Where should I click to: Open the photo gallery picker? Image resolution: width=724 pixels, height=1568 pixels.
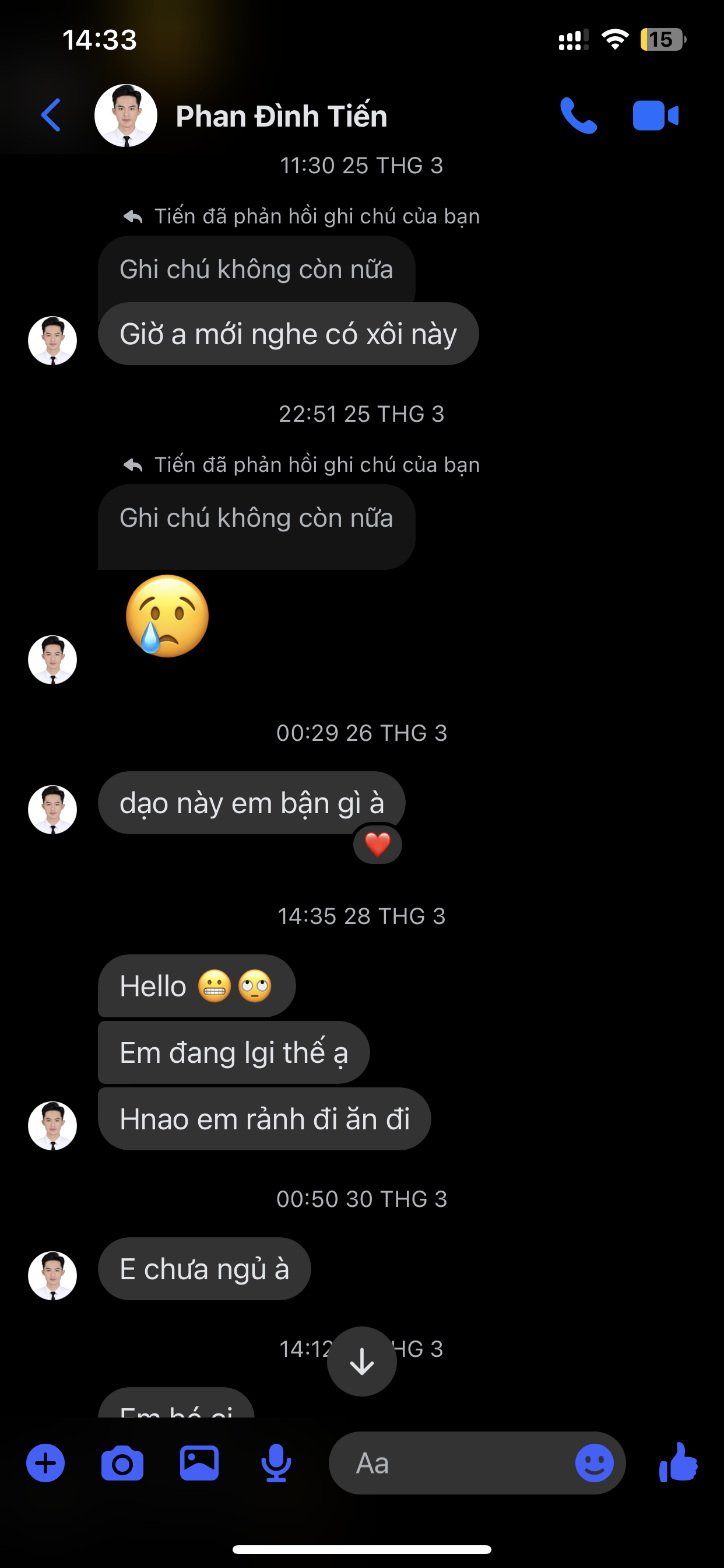coord(199,1462)
